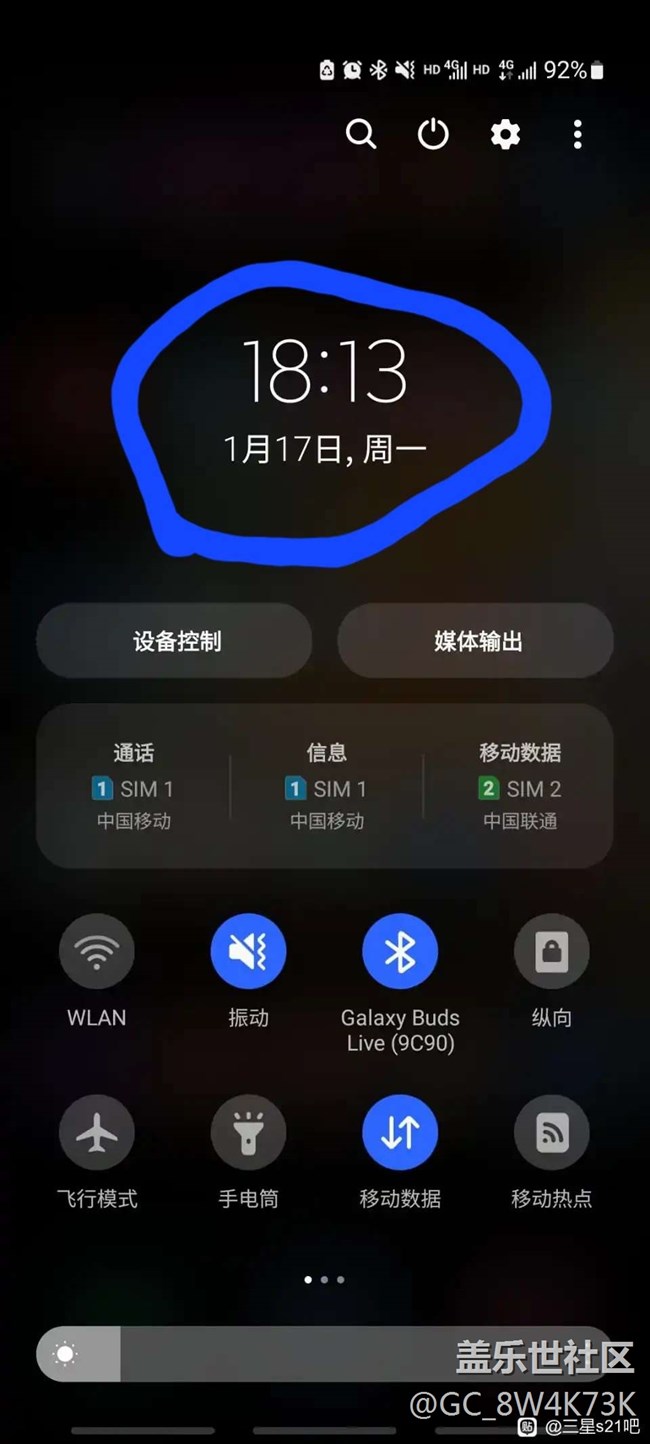650x1444 pixels.
Task: Open 设备控制 device control
Action: 175,641
